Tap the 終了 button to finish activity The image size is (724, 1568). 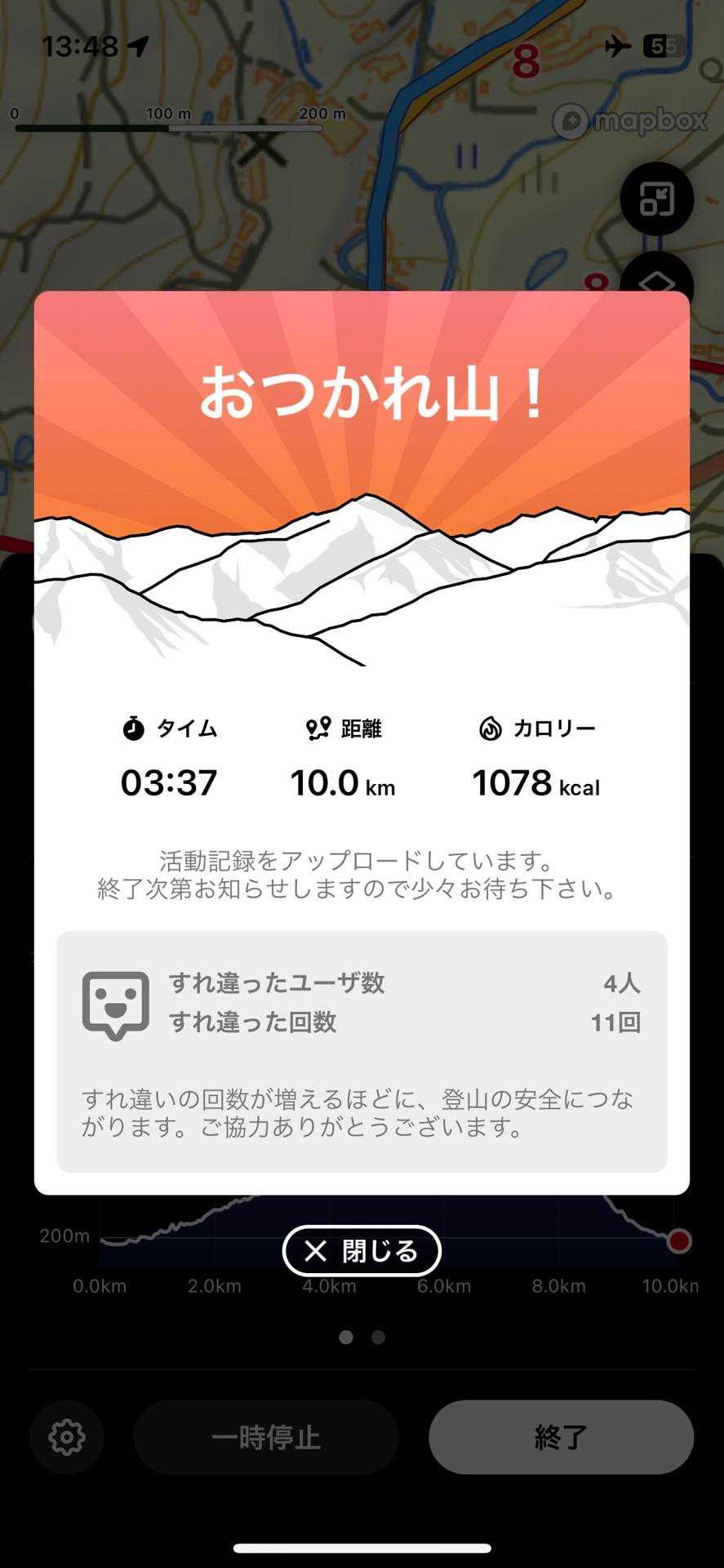[x=561, y=1437]
